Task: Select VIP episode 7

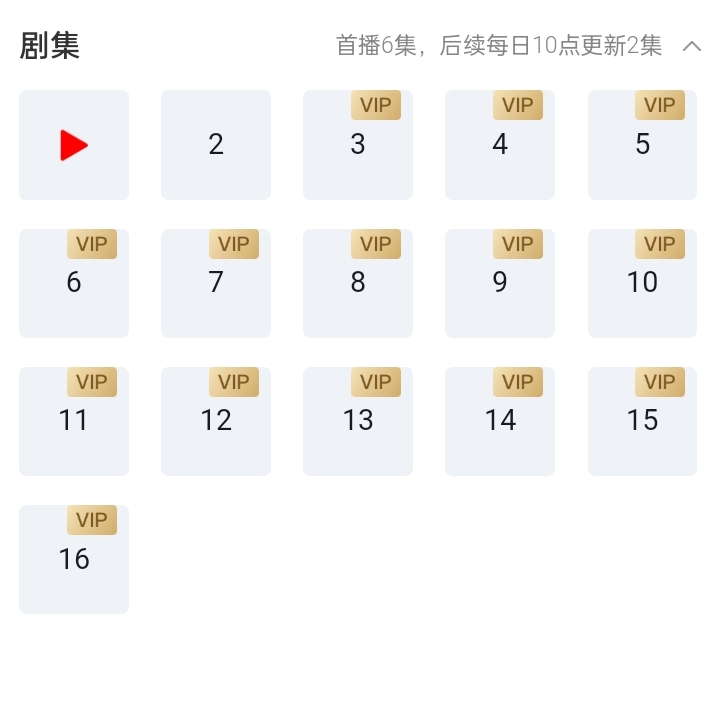Action: click(x=216, y=283)
